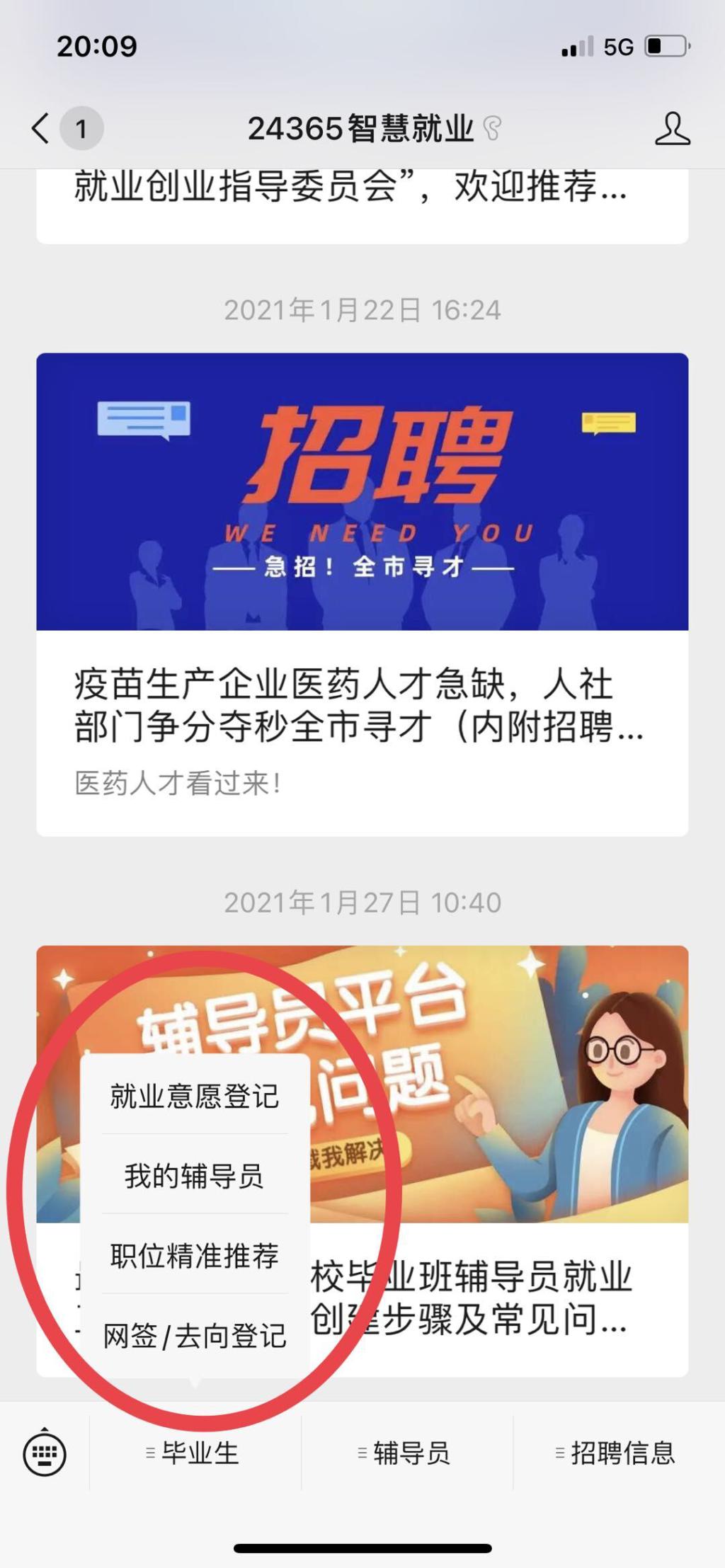
Task: Open the 24365智慧就业 account profile
Action: tap(671, 128)
